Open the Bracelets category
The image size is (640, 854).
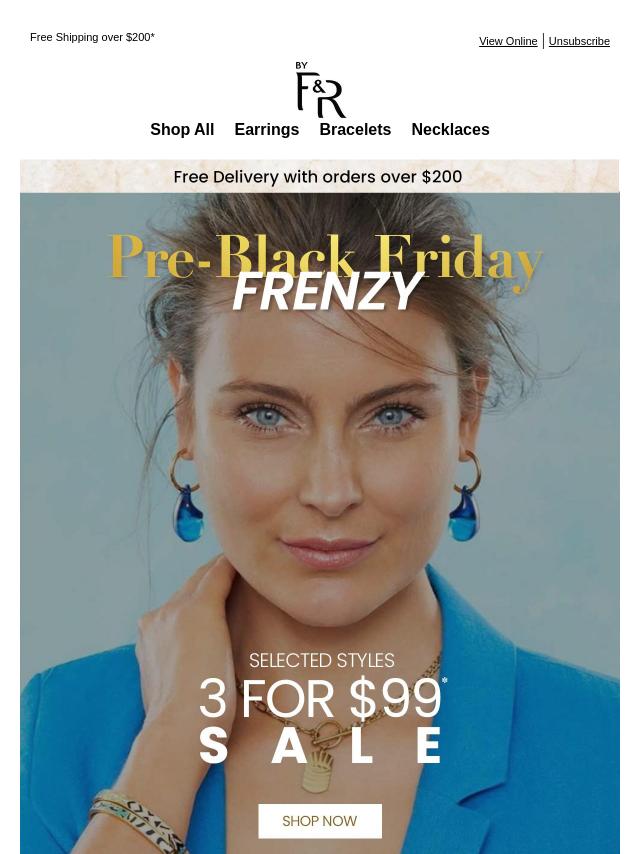click(355, 130)
